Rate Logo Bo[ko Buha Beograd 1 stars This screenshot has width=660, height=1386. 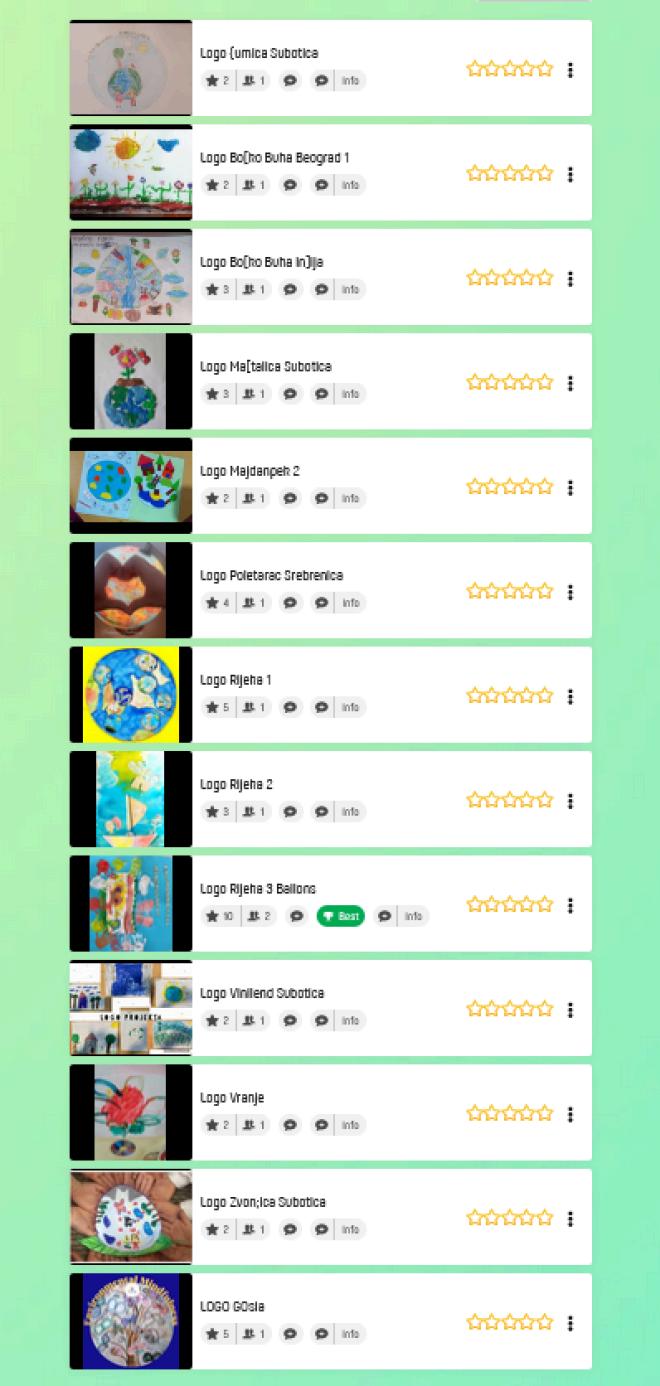click(x=509, y=173)
